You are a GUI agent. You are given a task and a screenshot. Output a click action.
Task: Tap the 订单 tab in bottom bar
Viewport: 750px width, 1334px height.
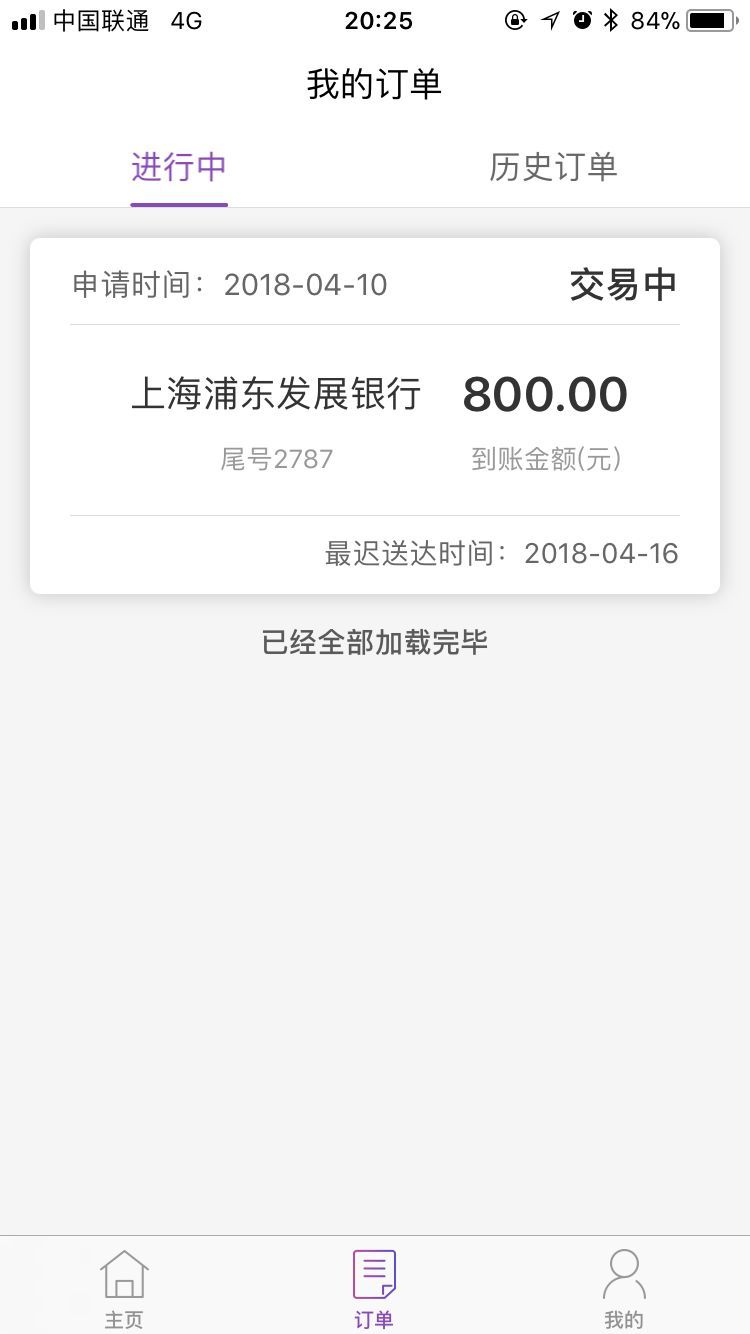(x=374, y=1288)
